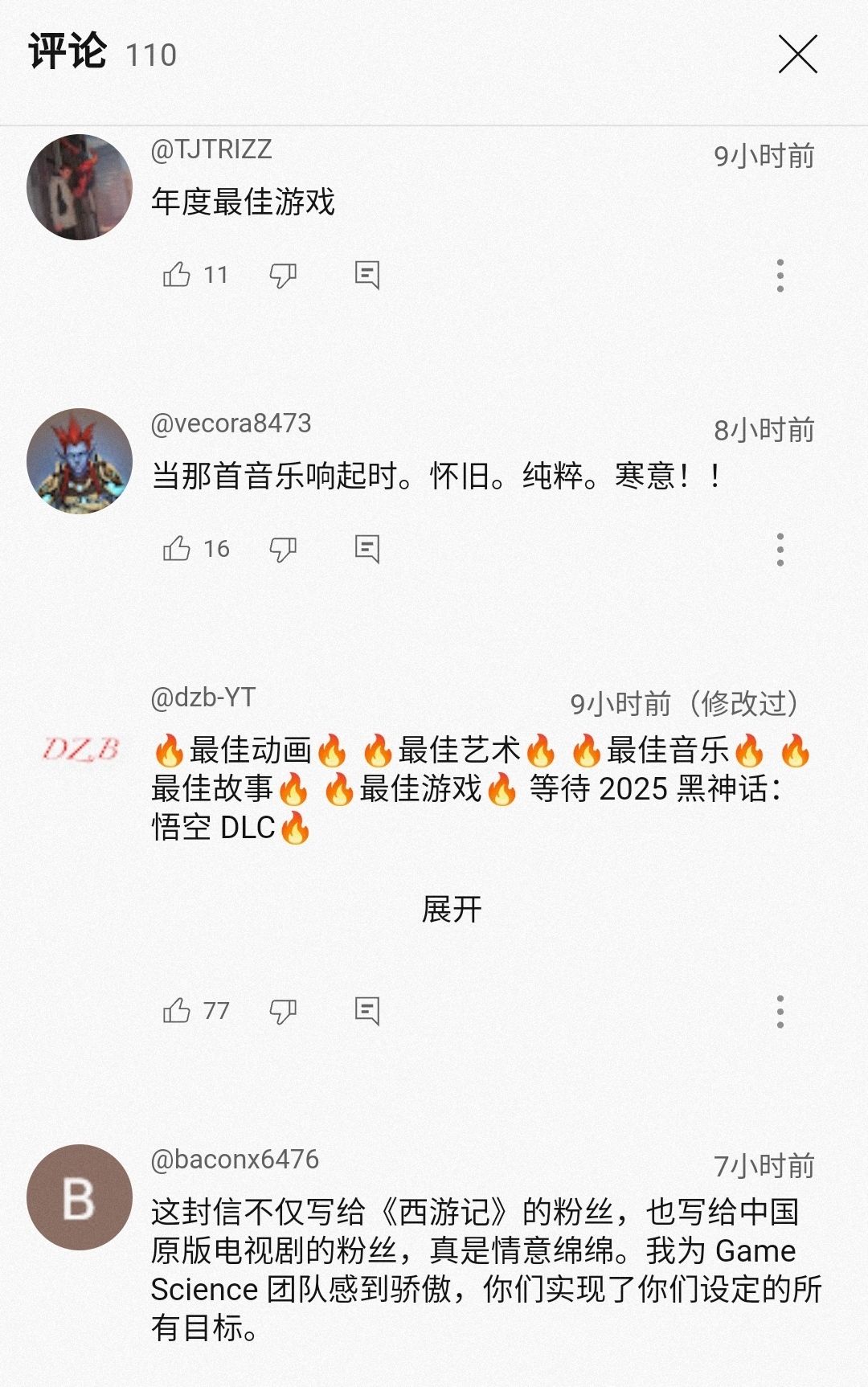The width and height of the screenshot is (868, 1387).
Task: Dislike @dzb-YT's comment
Action: [283, 1011]
